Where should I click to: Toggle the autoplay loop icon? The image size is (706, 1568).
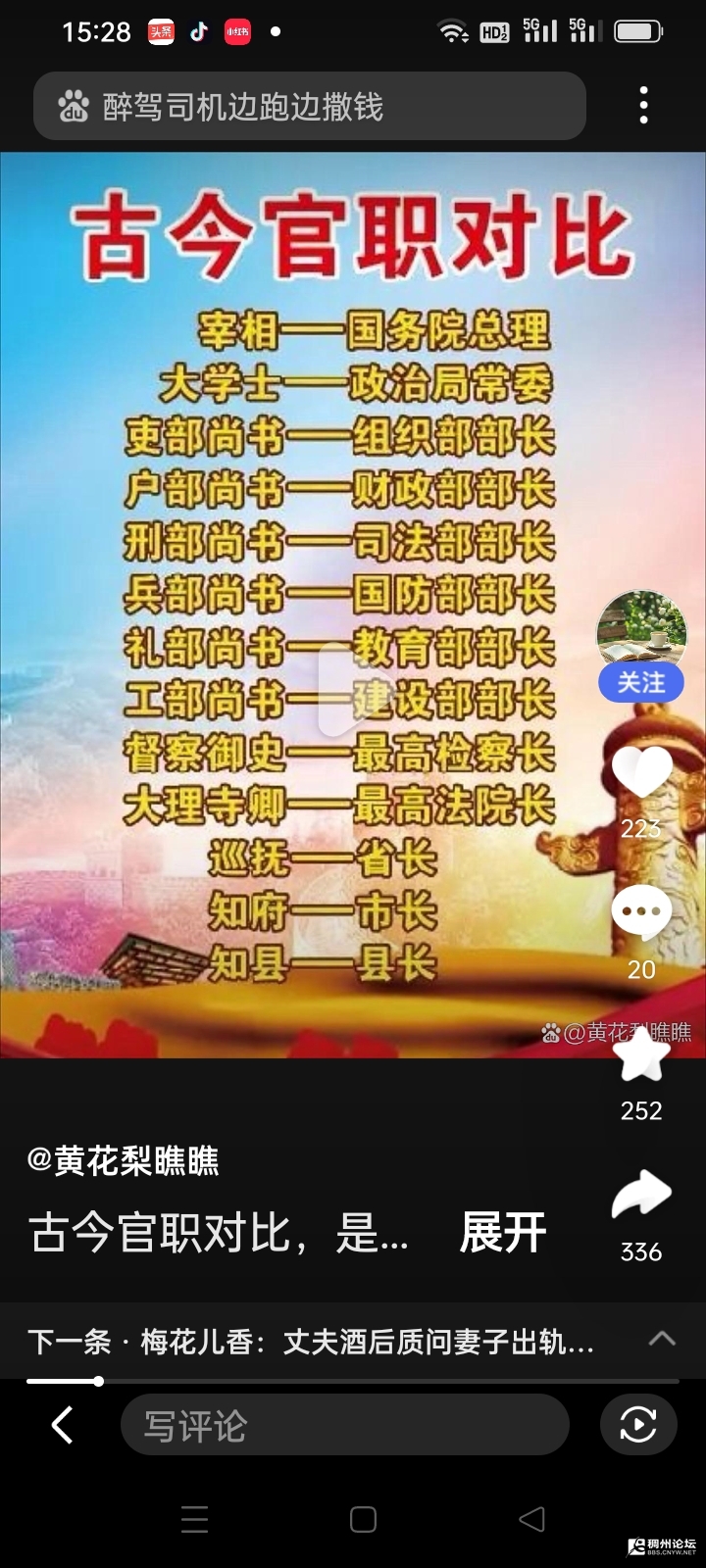coord(638,1425)
